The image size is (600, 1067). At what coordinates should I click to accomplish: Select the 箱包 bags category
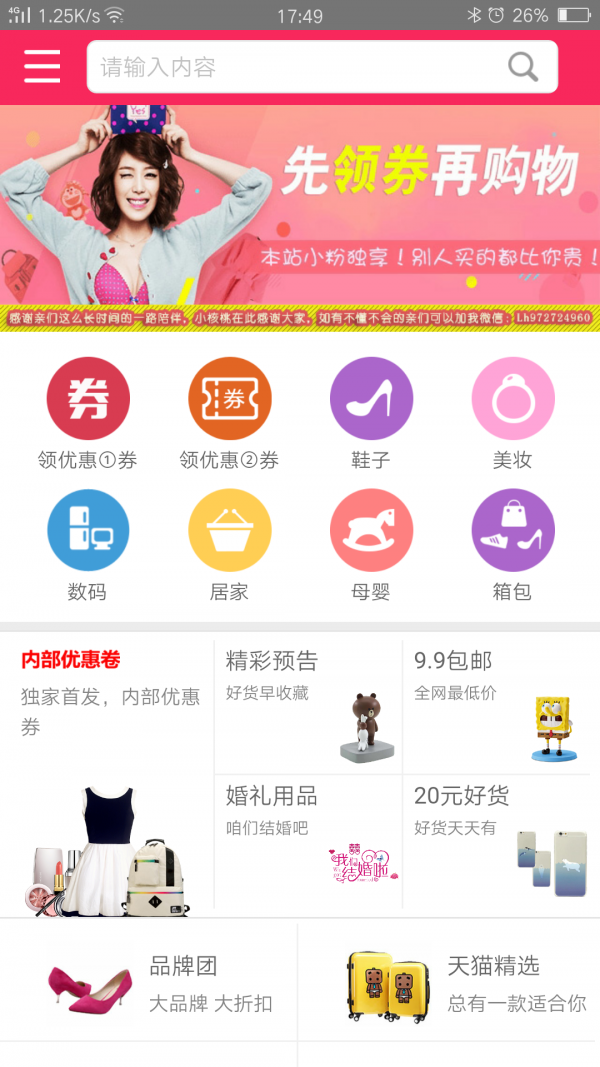(x=512, y=543)
